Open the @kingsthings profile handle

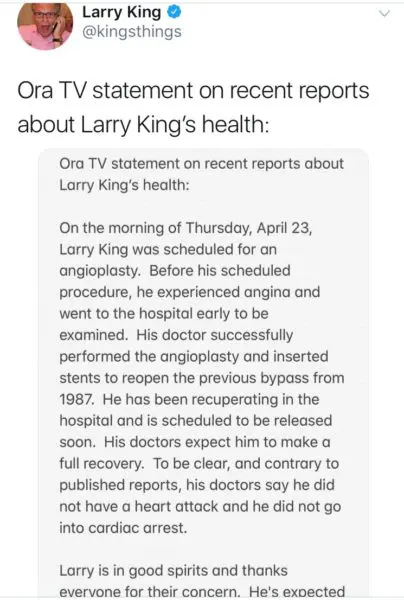click(x=132, y=32)
